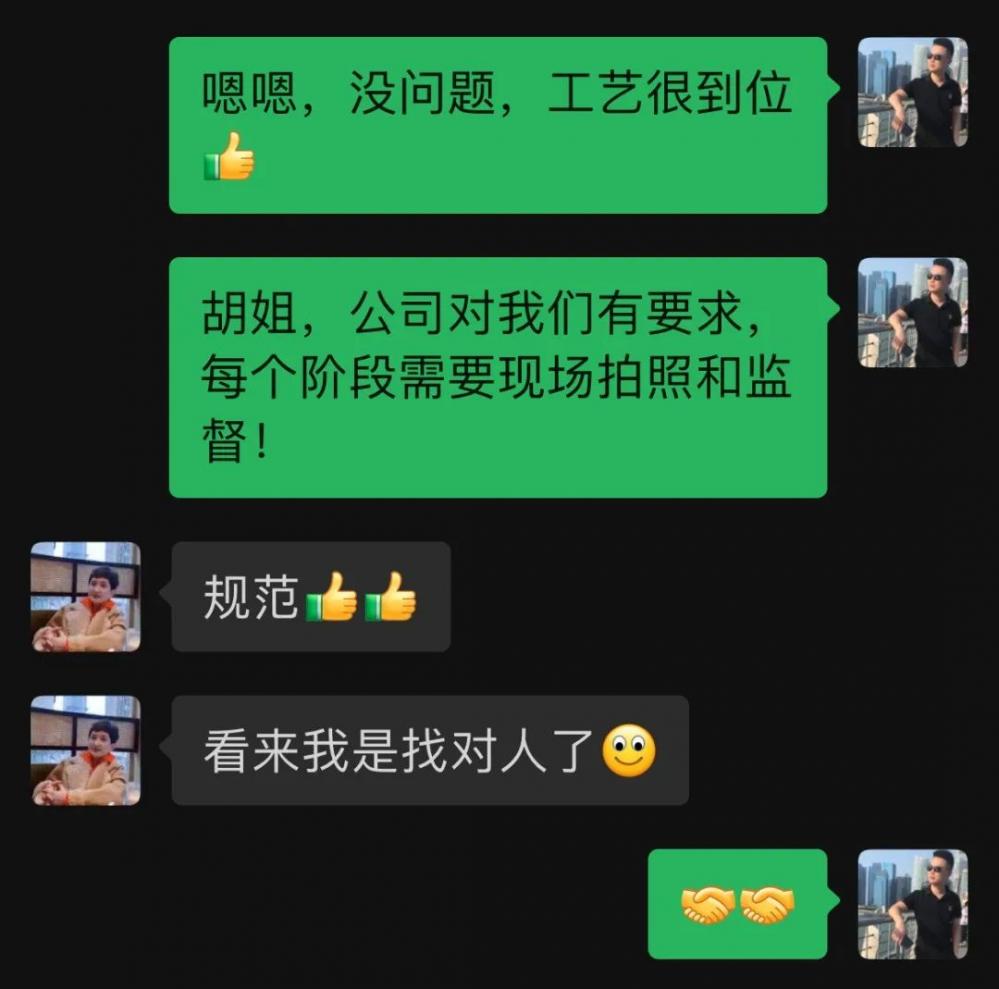Tap sender's avatar beside the handshake emoji message
This screenshot has width=999, height=989.
(912, 904)
